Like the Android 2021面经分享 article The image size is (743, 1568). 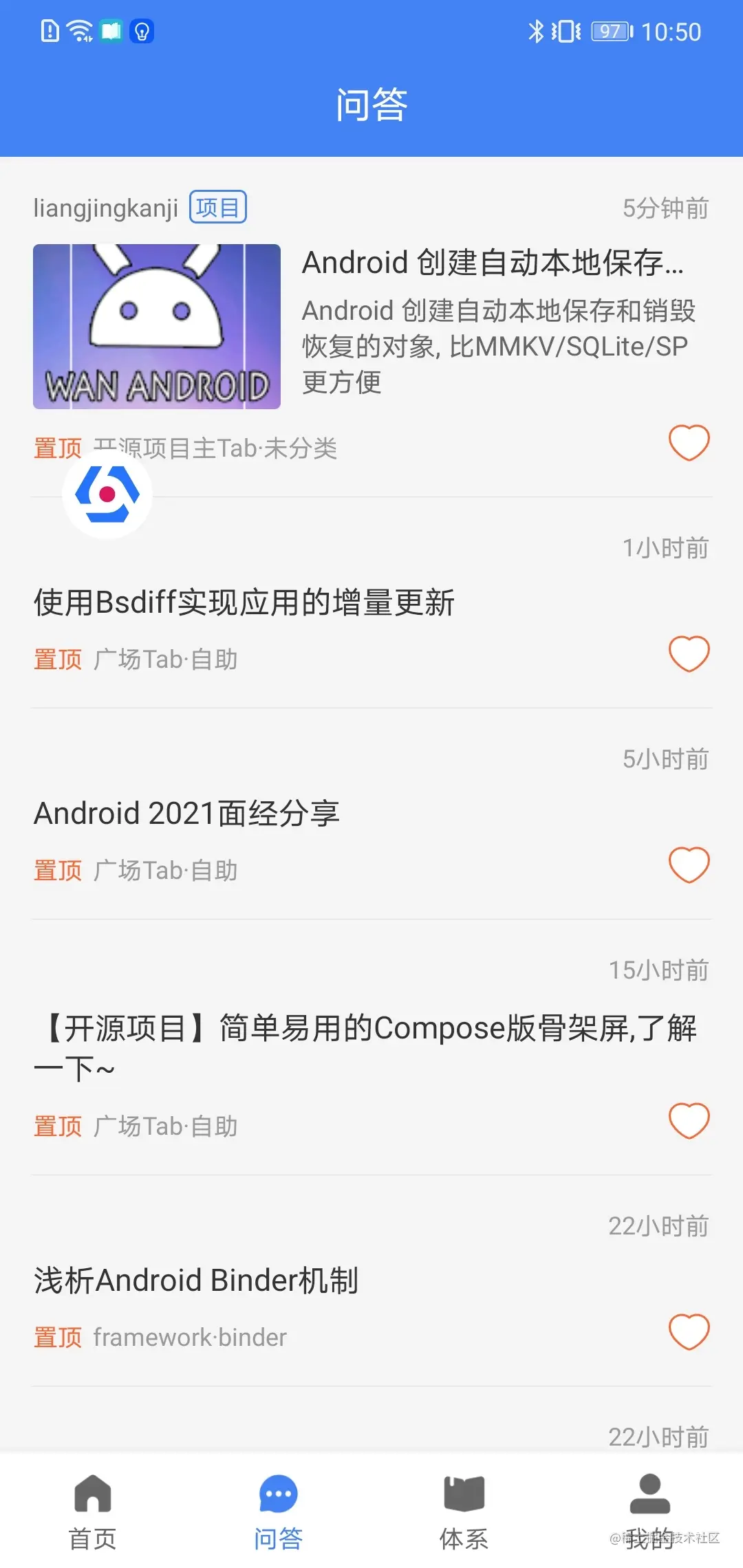[x=689, y=864]
